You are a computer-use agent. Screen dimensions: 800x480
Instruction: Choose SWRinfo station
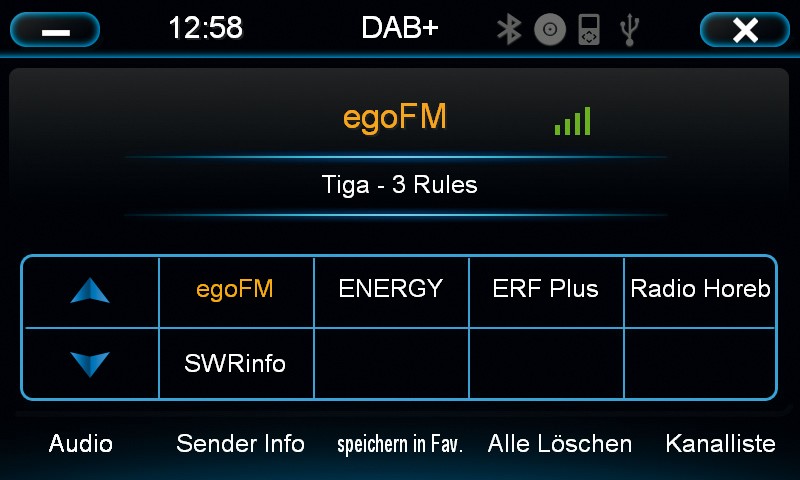(x=236, y=363)
